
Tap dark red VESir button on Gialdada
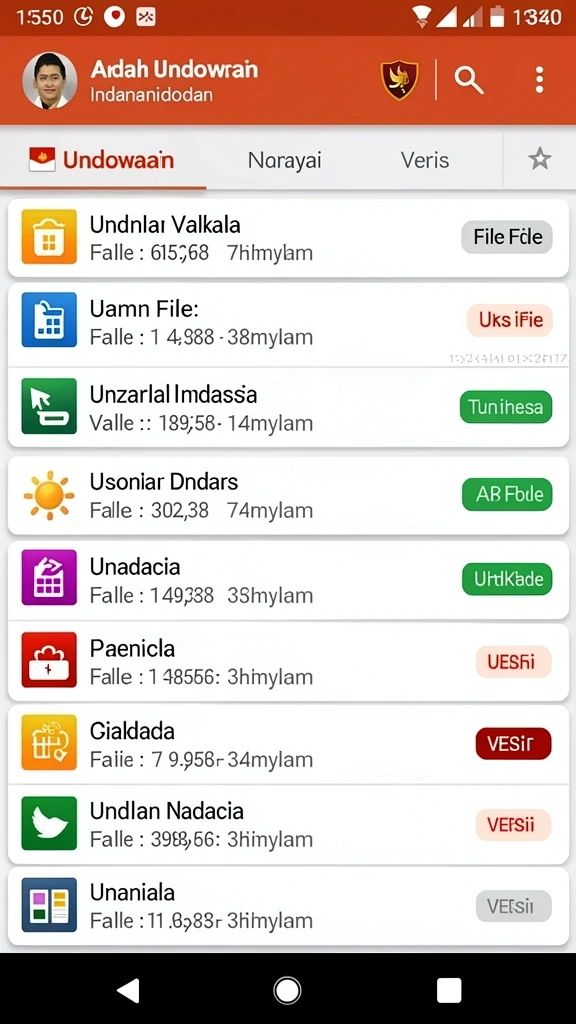pyautogui.click(x=513, y=743)
